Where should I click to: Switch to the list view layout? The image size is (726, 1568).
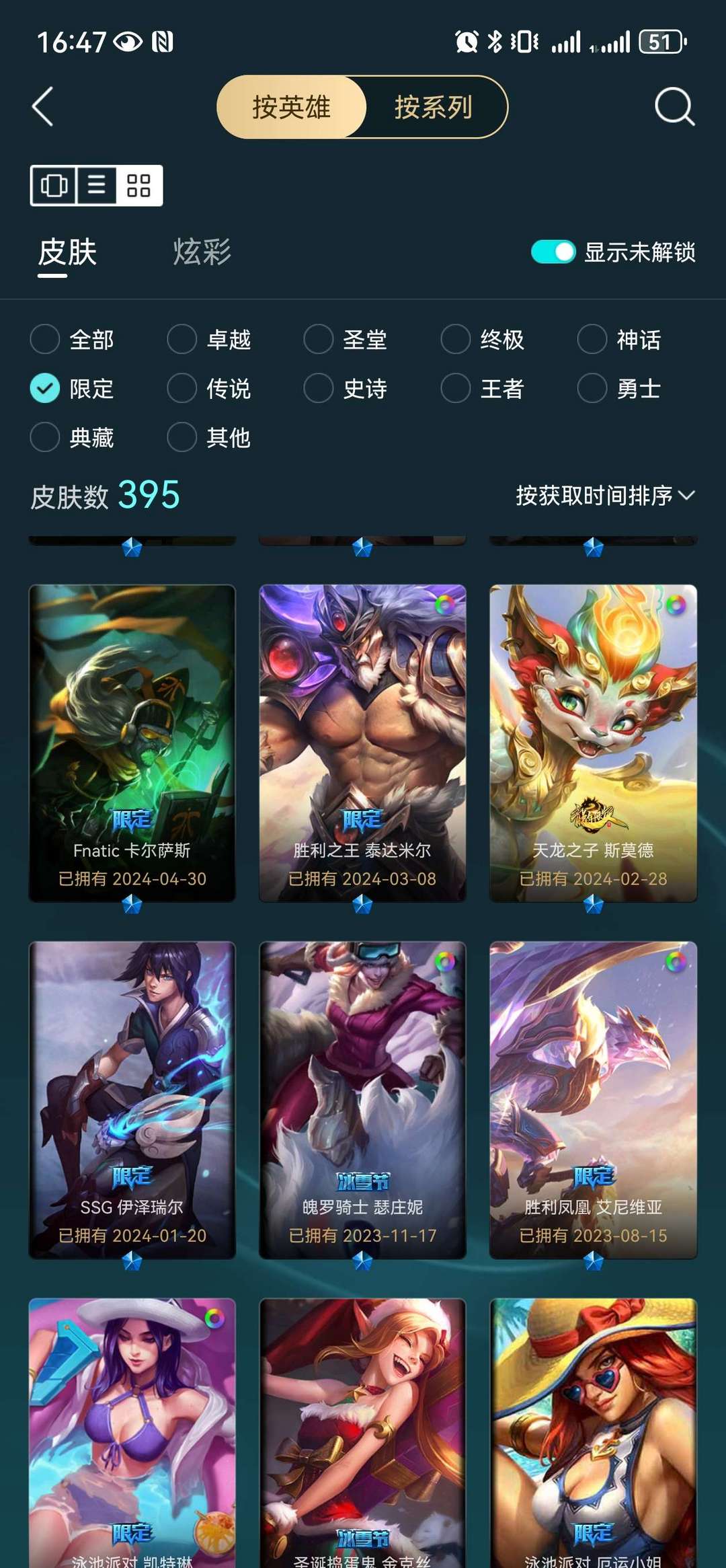pos(97,185)
